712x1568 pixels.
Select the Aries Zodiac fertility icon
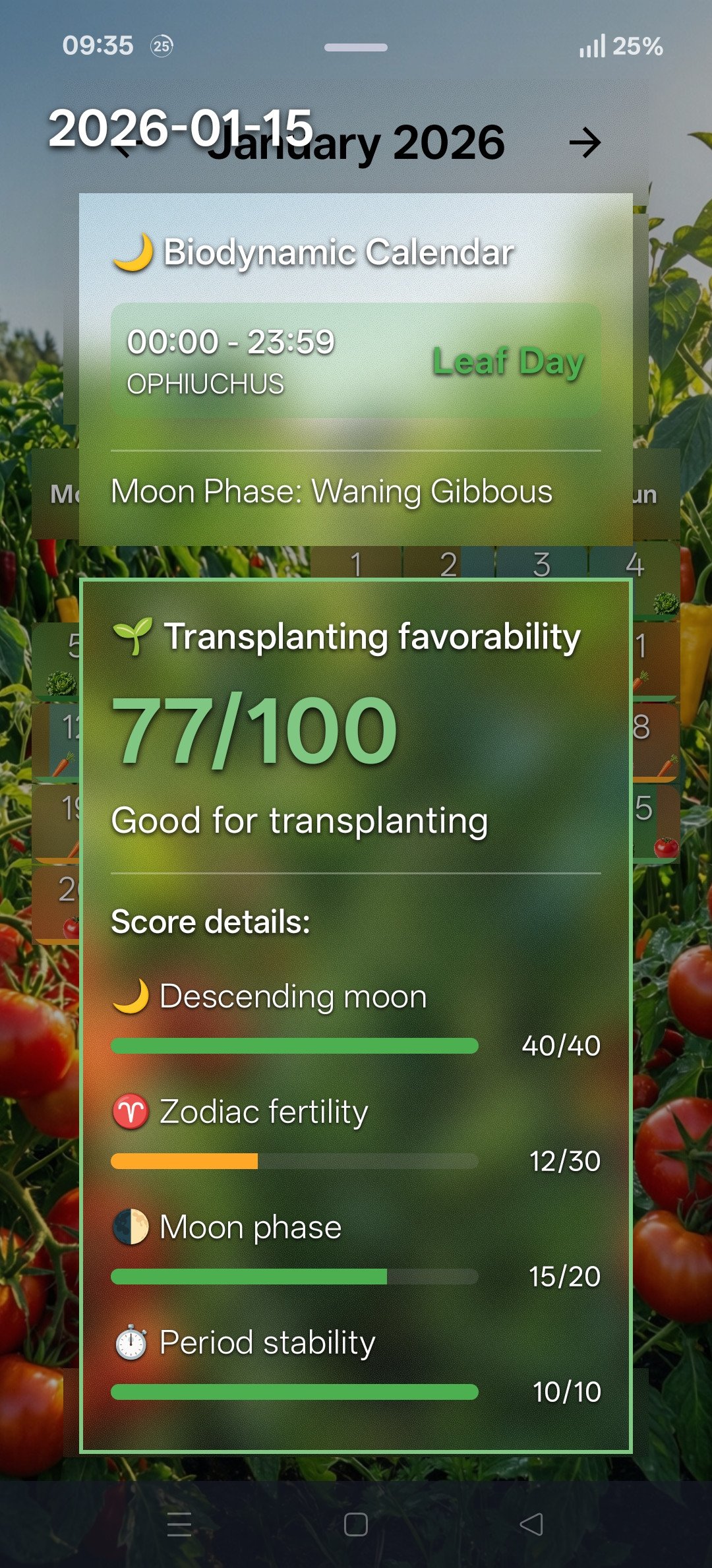click(129, 1111)
